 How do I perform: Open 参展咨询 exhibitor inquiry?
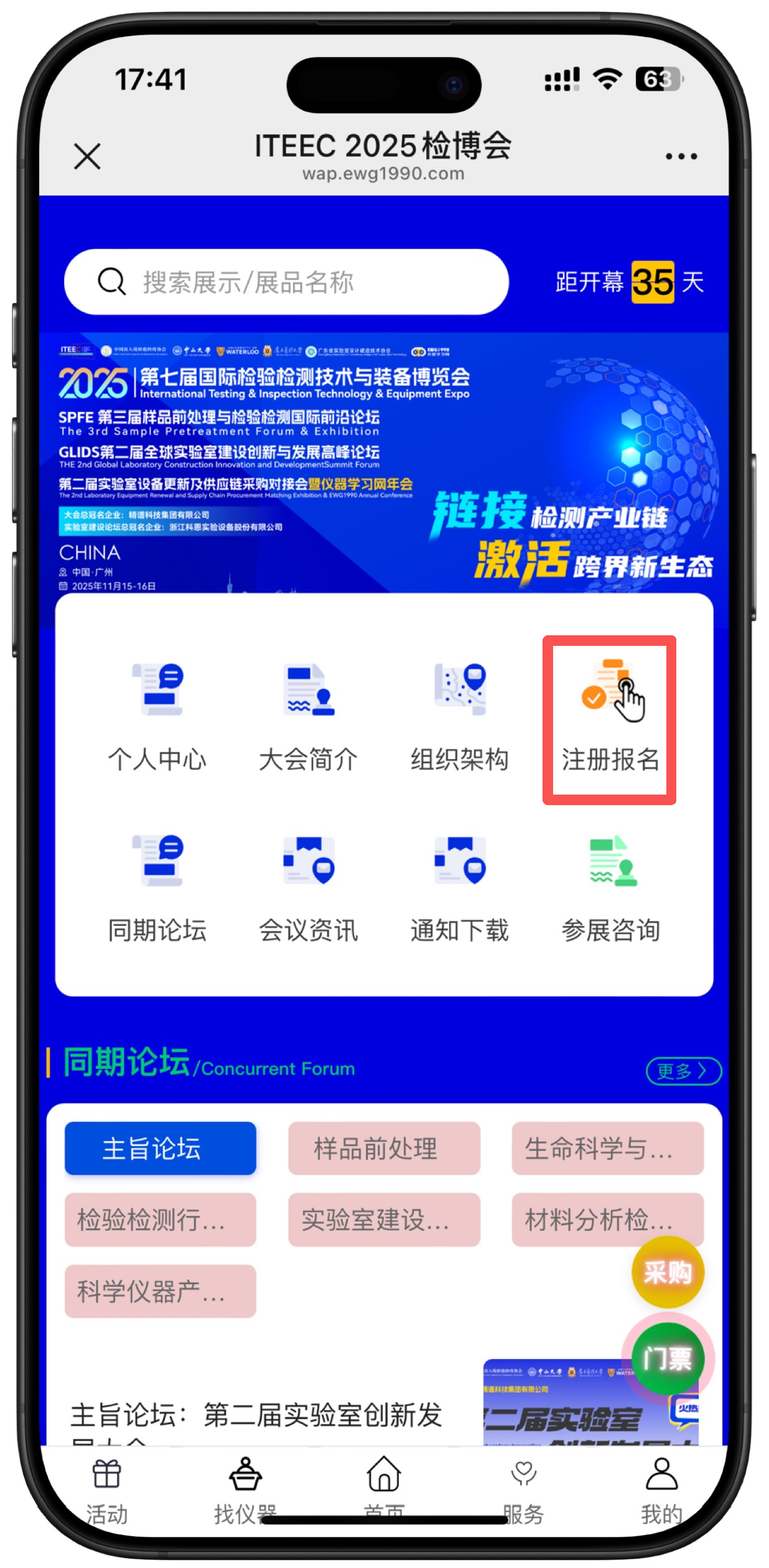coord(610,887)
